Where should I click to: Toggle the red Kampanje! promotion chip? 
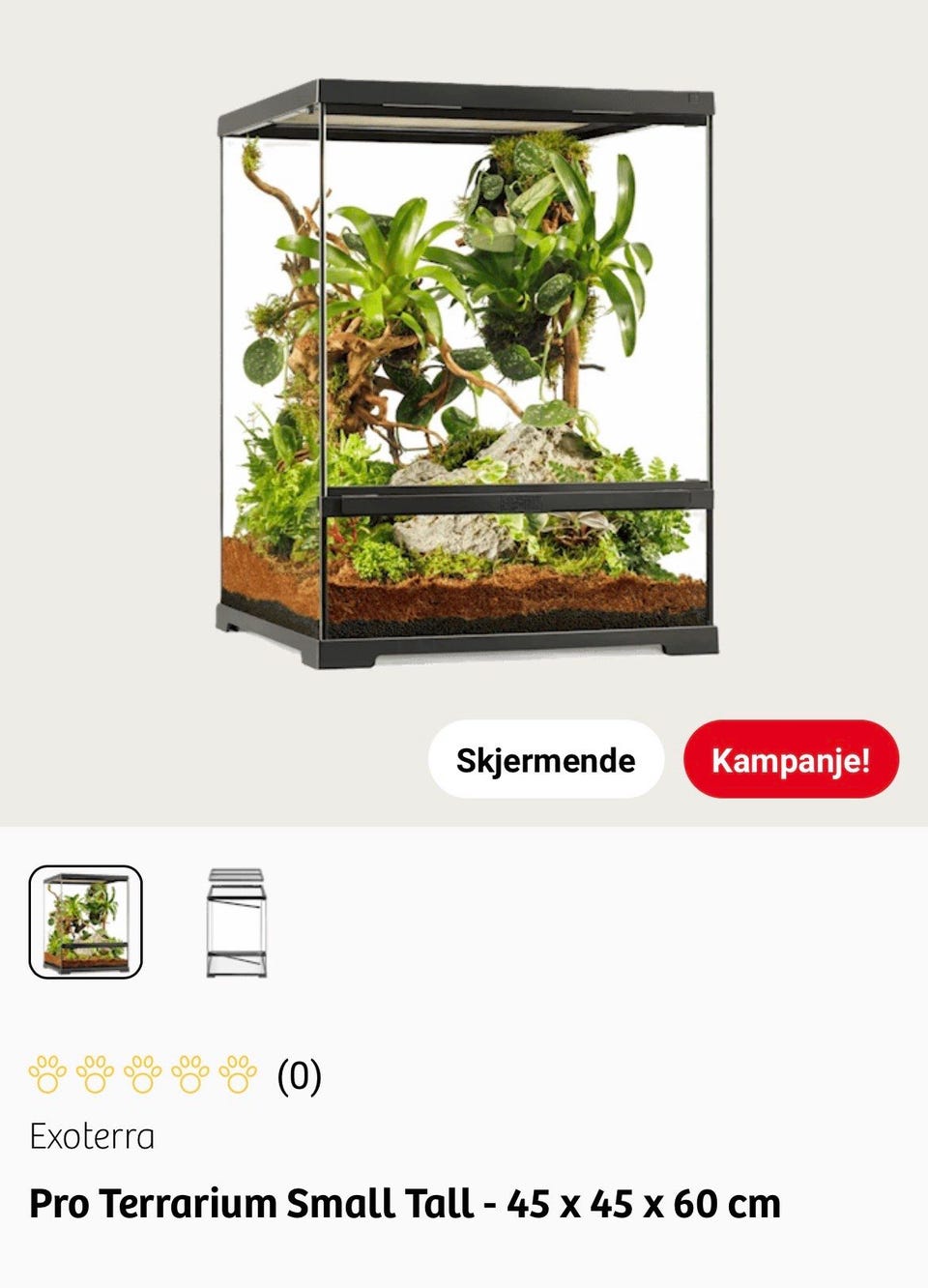(x=793, y=760)
